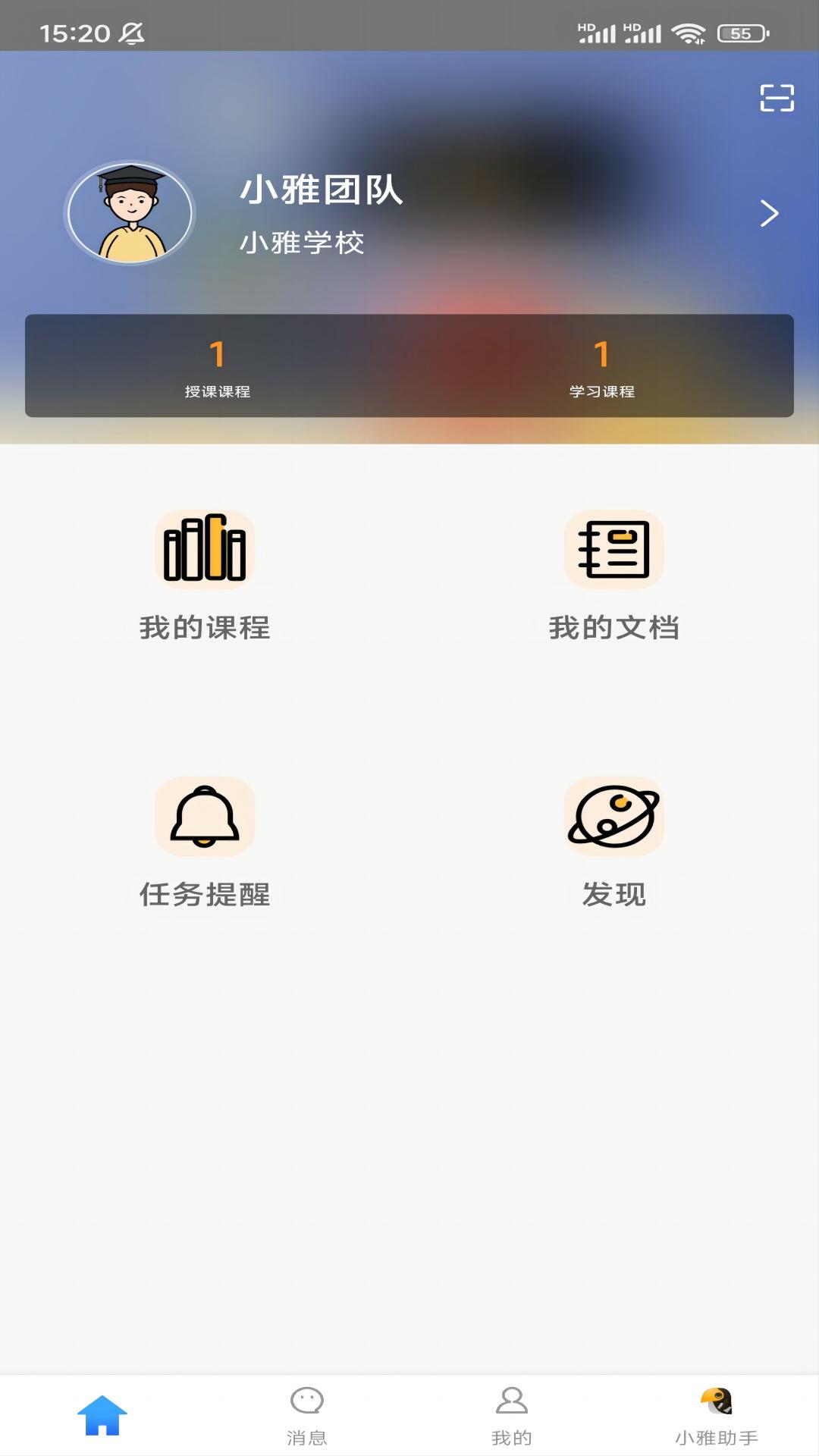Tap the muted notification bell status icon

[x=130, y=32]
